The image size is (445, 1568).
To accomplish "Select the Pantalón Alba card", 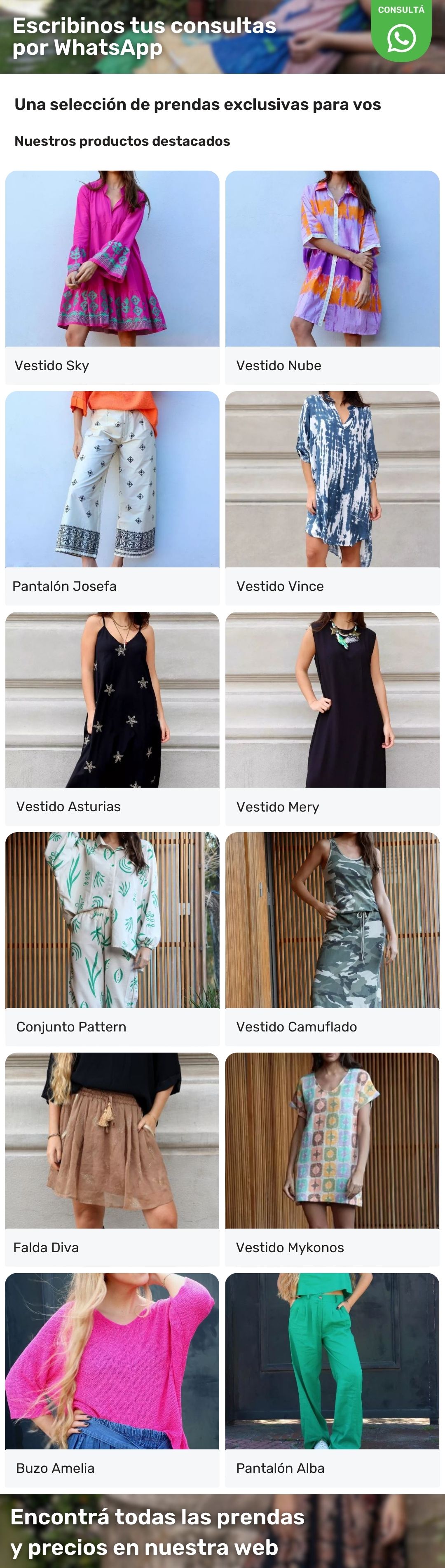I will pyautogui.click(x=333, y=1379).
